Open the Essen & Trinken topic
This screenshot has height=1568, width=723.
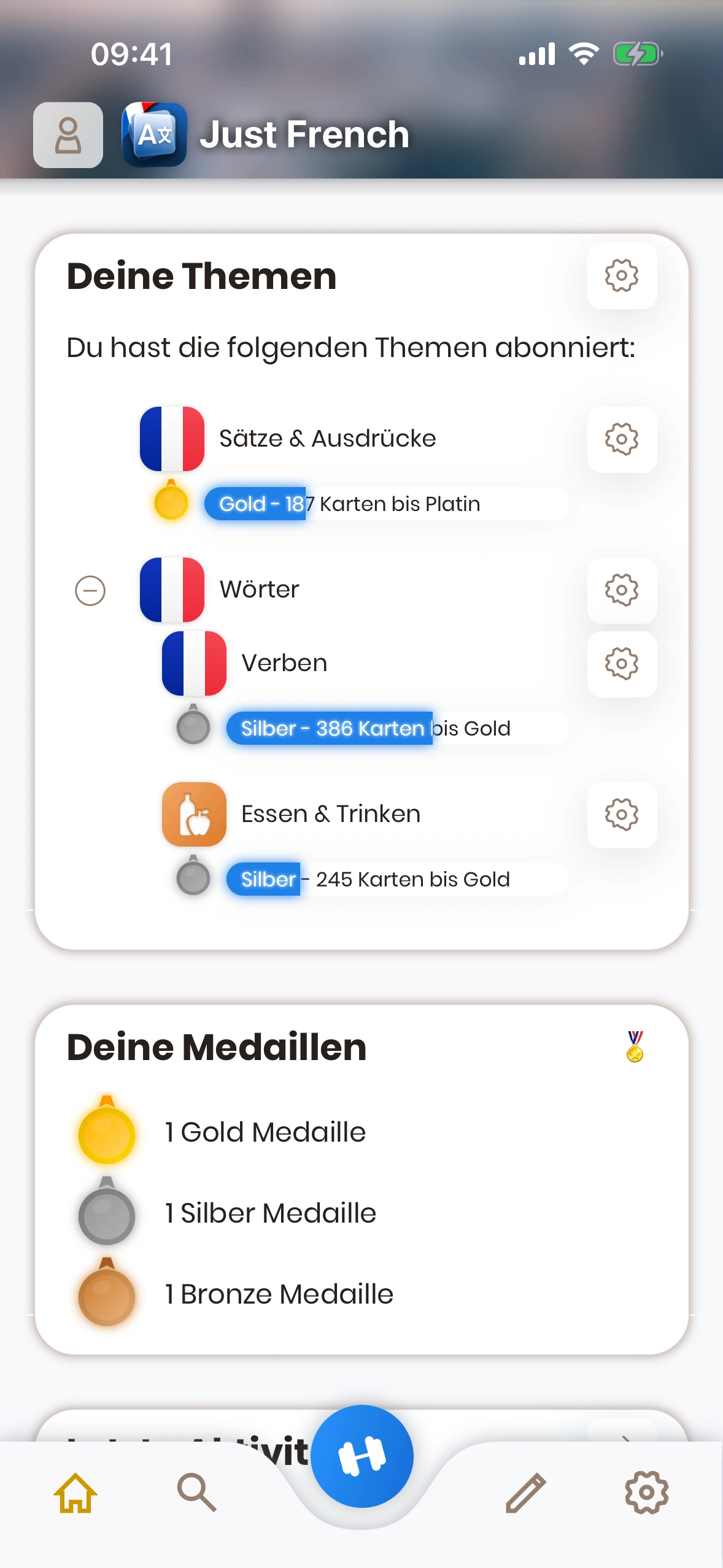pyautogui.click(x=330, y=815)
